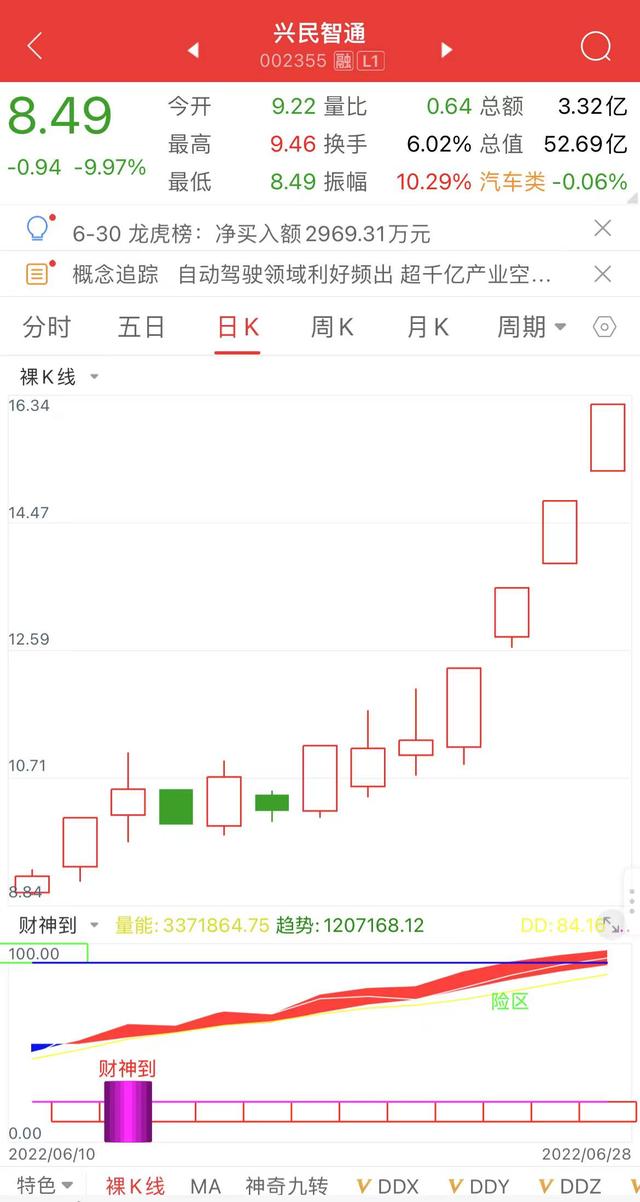Go back using the top-left arrow

pyautogui.click(x=35, y=45)
